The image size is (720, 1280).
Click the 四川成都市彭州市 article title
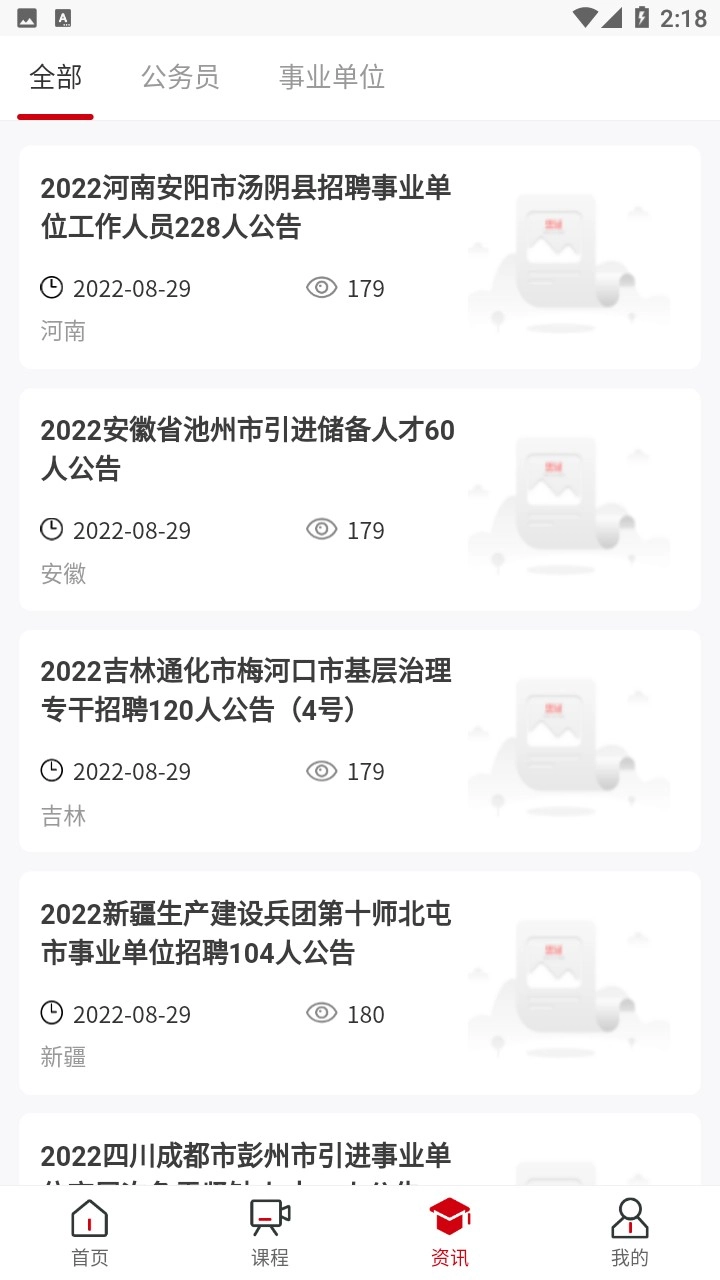pos(245,1157)
